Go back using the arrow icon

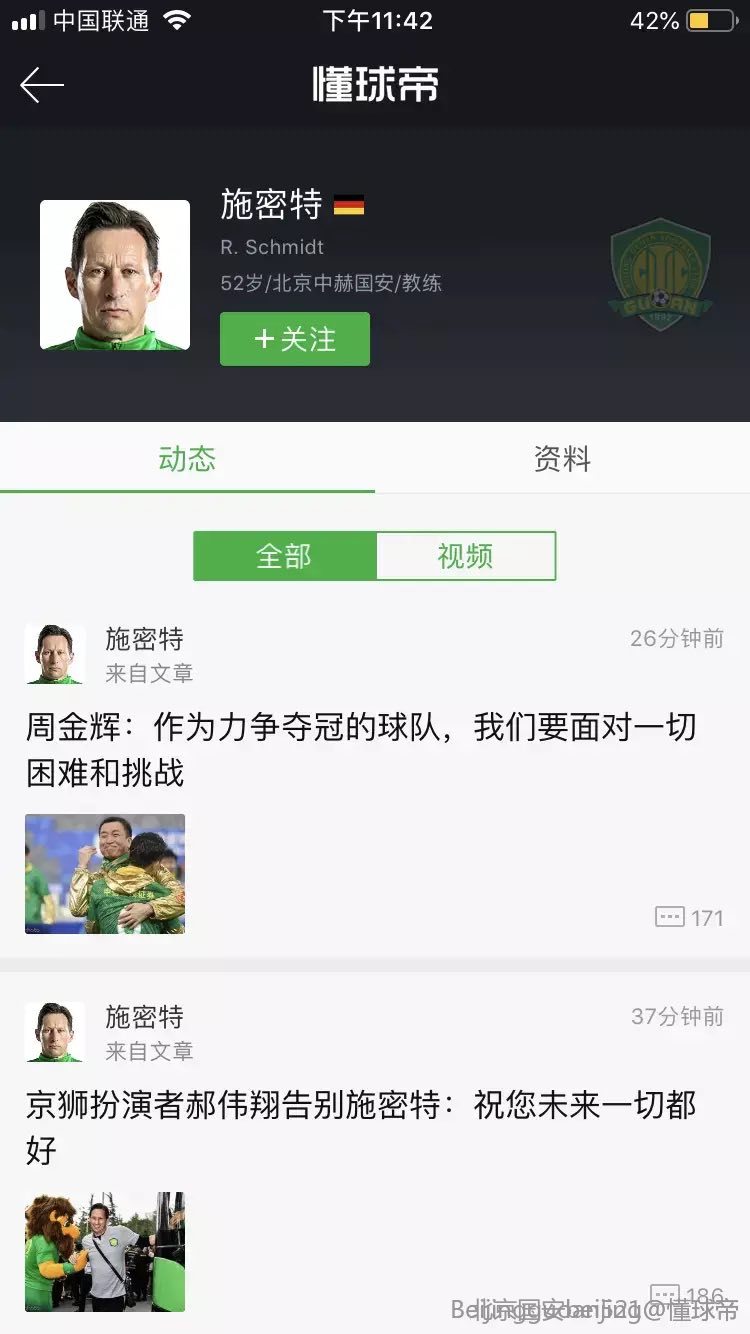tap(42, 86)
